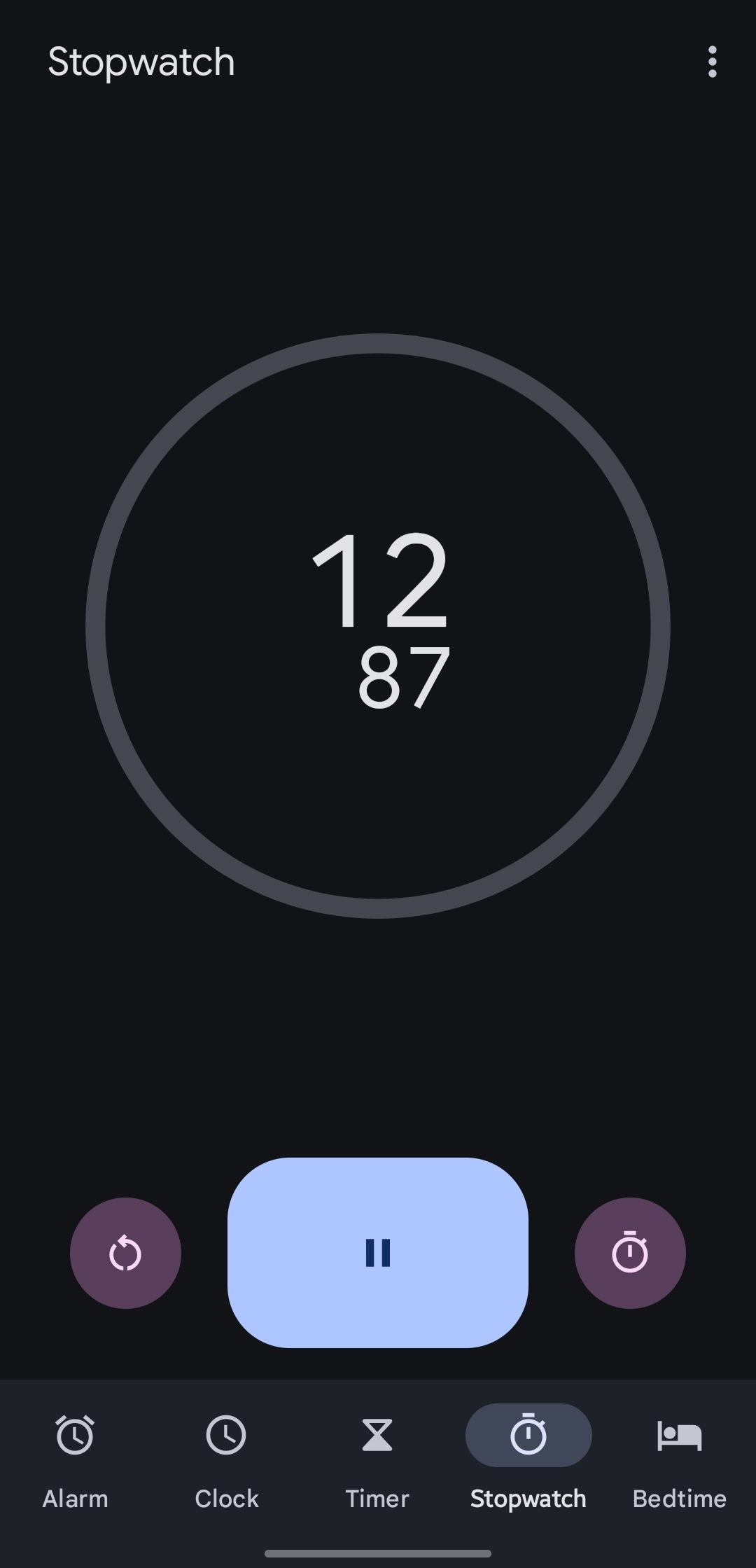Pause the running stopwatch
This screenshot has width=756, height=1568.
[378, 1252]
